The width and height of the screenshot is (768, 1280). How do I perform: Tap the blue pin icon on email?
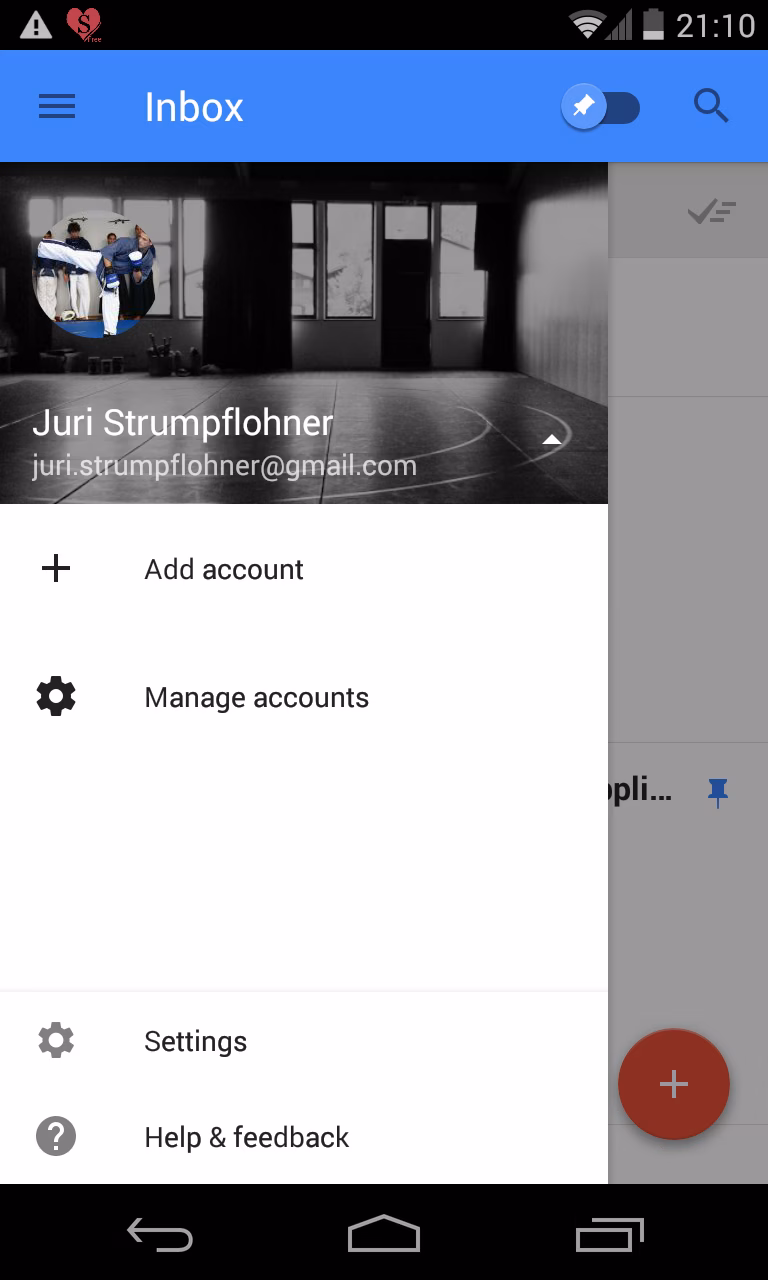(717, 793)
